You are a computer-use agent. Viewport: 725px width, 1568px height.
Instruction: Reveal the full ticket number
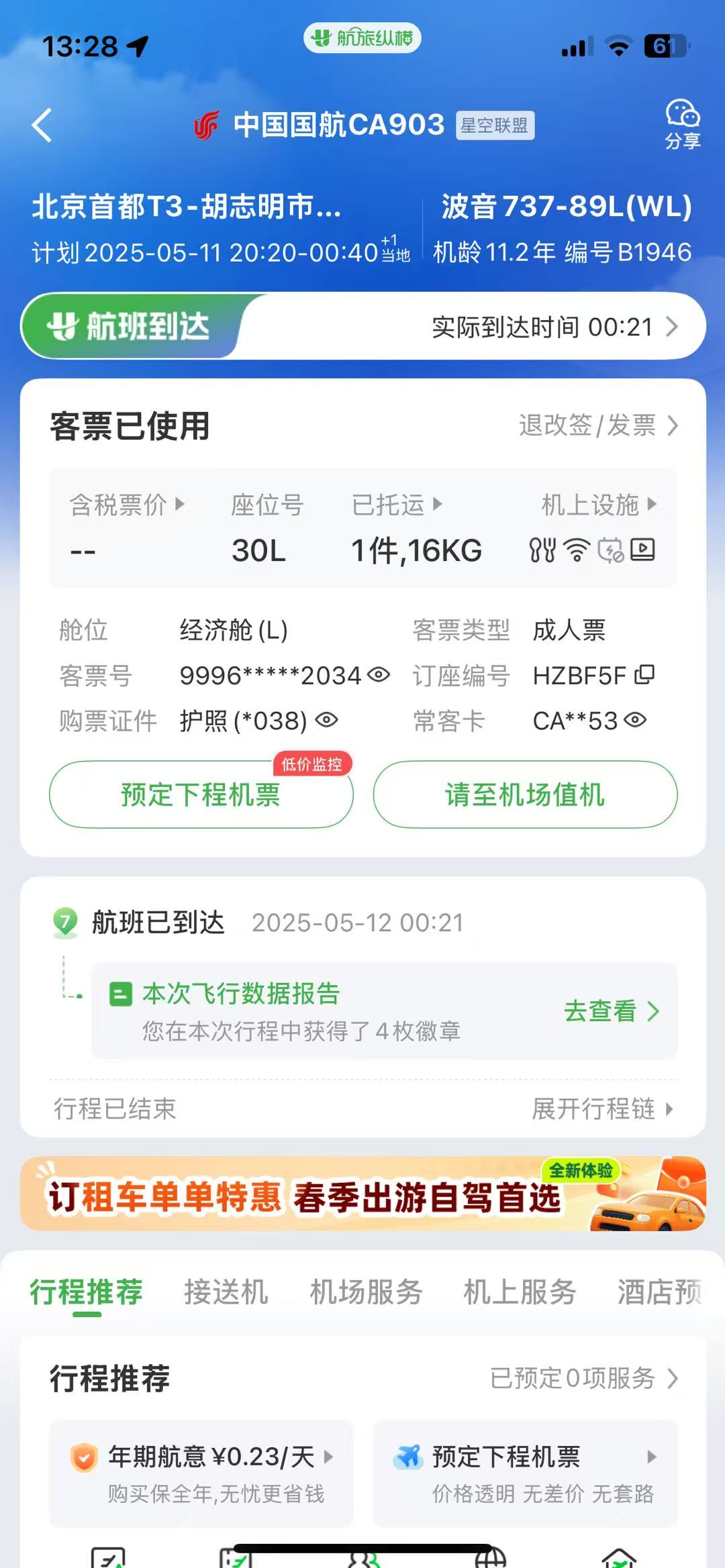point(379,675)
